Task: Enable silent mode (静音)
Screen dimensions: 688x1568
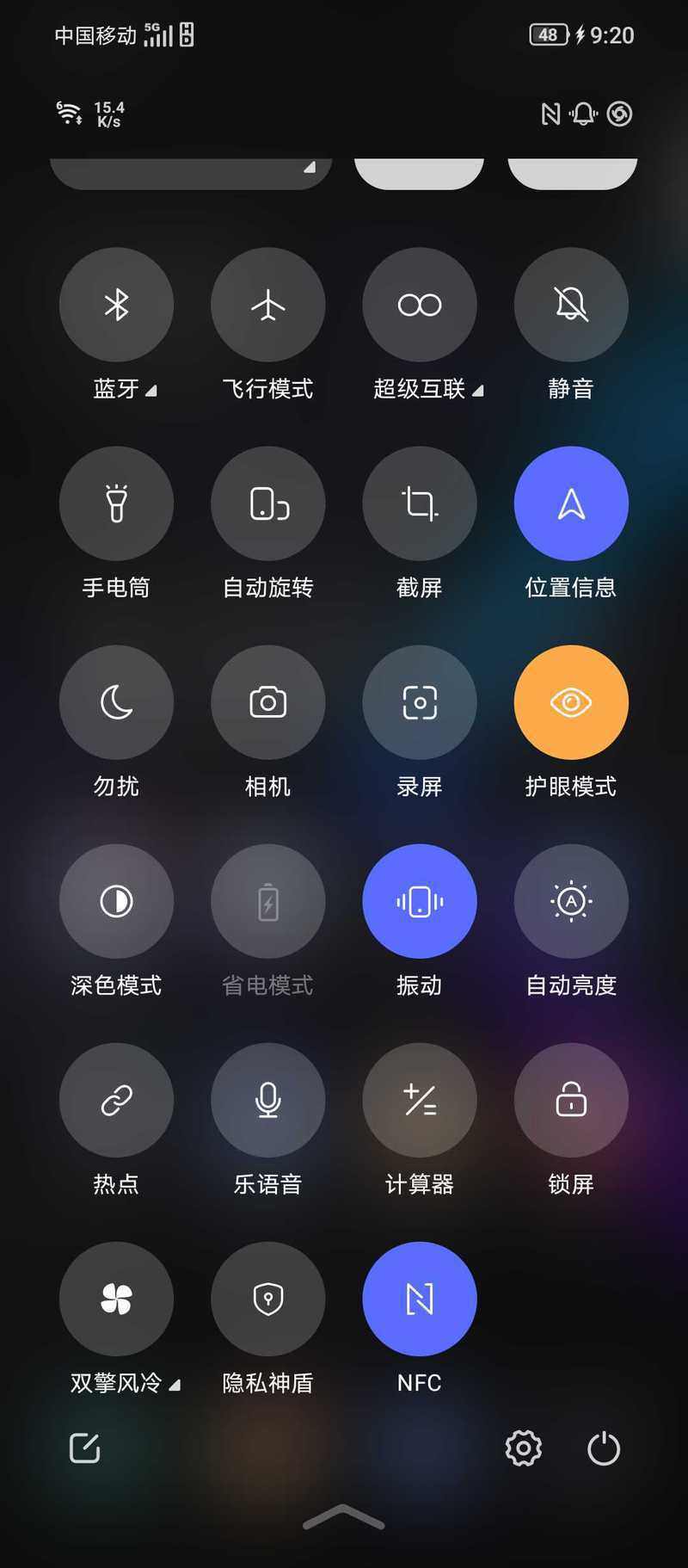Action: [571, 305]
